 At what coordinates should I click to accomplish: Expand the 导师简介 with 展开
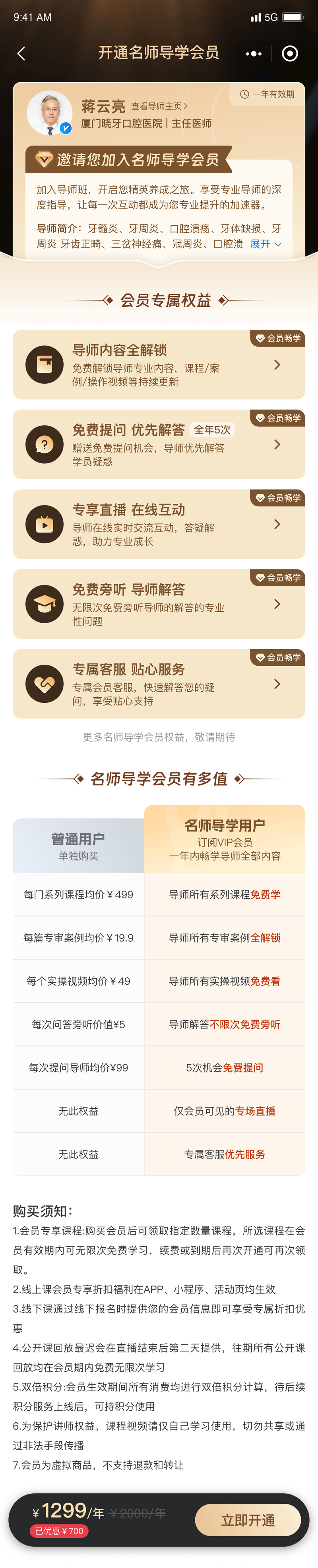click(266, 244)
